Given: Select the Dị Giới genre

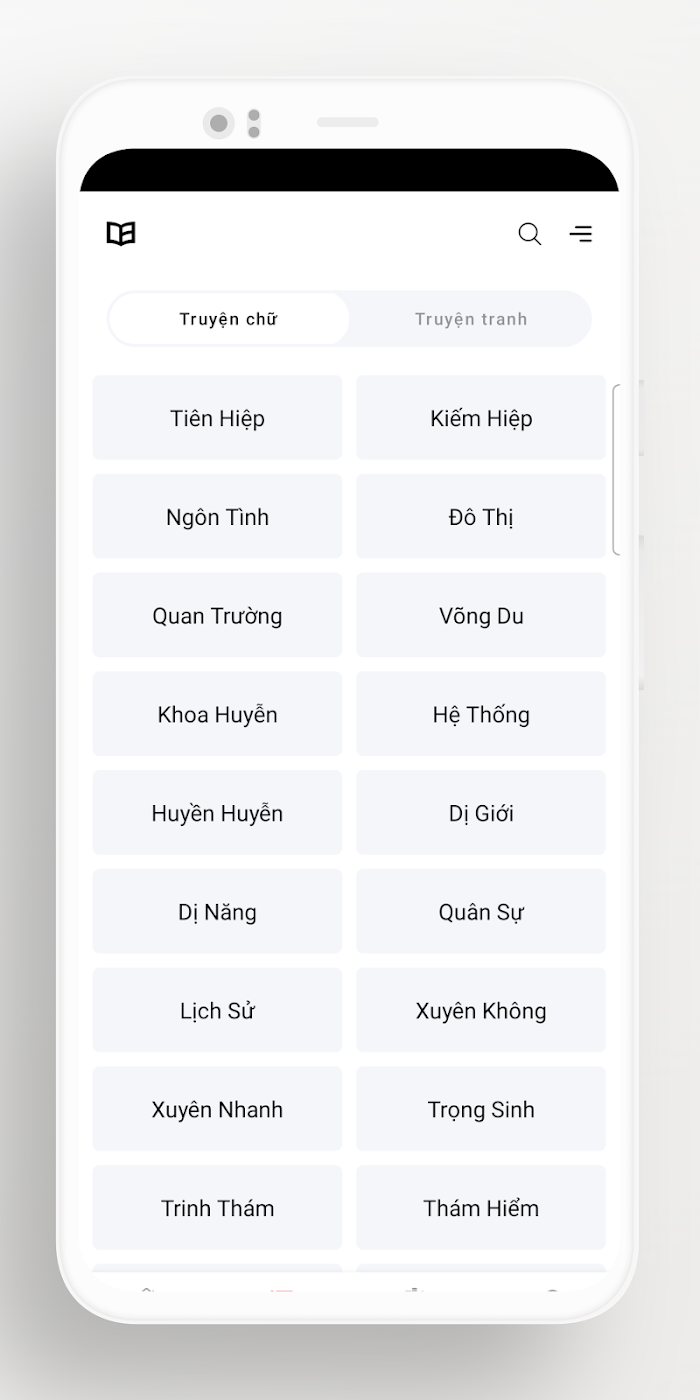Looking at the screenshot, I should 481,813.
